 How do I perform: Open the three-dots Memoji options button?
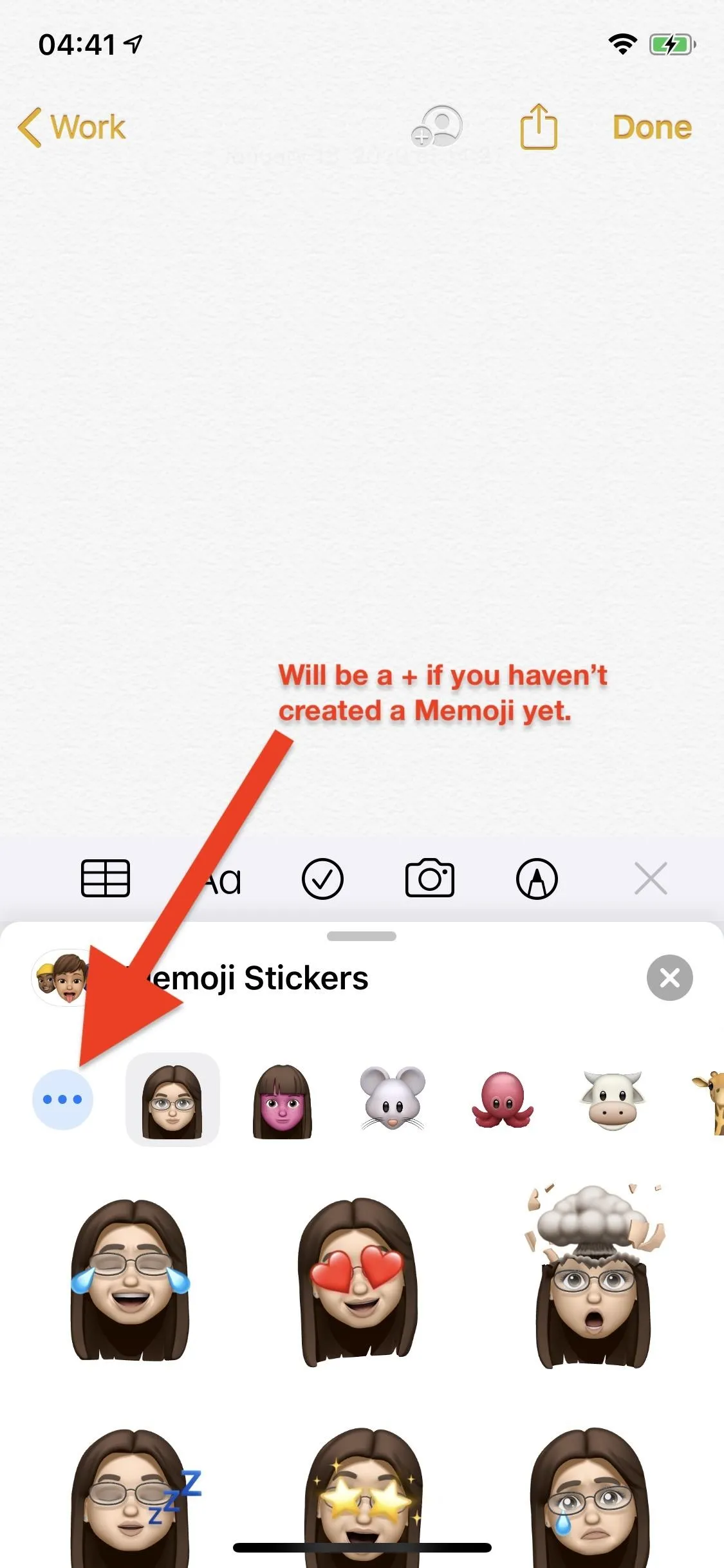62,1099
